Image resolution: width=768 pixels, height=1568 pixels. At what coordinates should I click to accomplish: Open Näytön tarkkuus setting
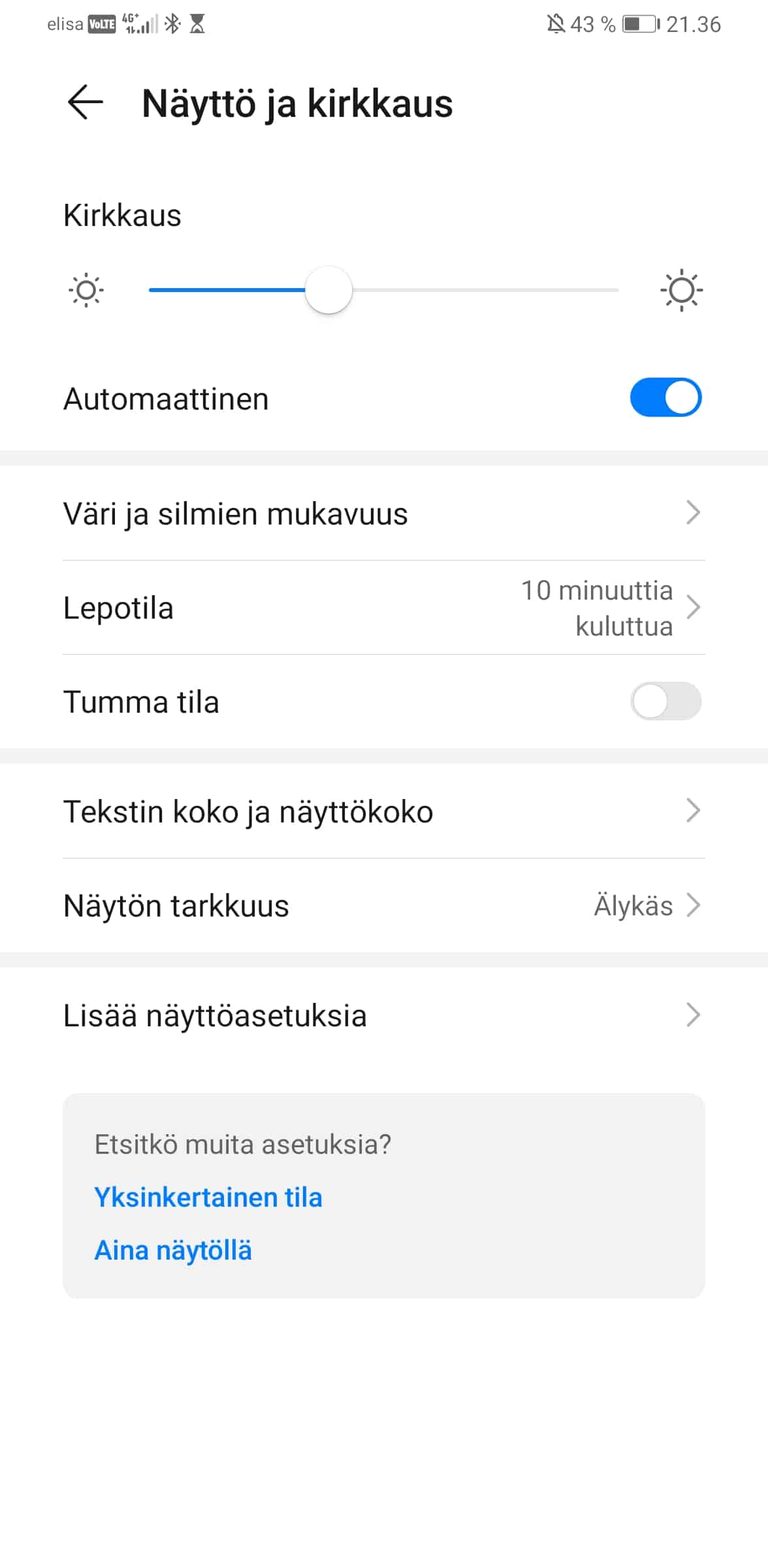click(383, 906)
